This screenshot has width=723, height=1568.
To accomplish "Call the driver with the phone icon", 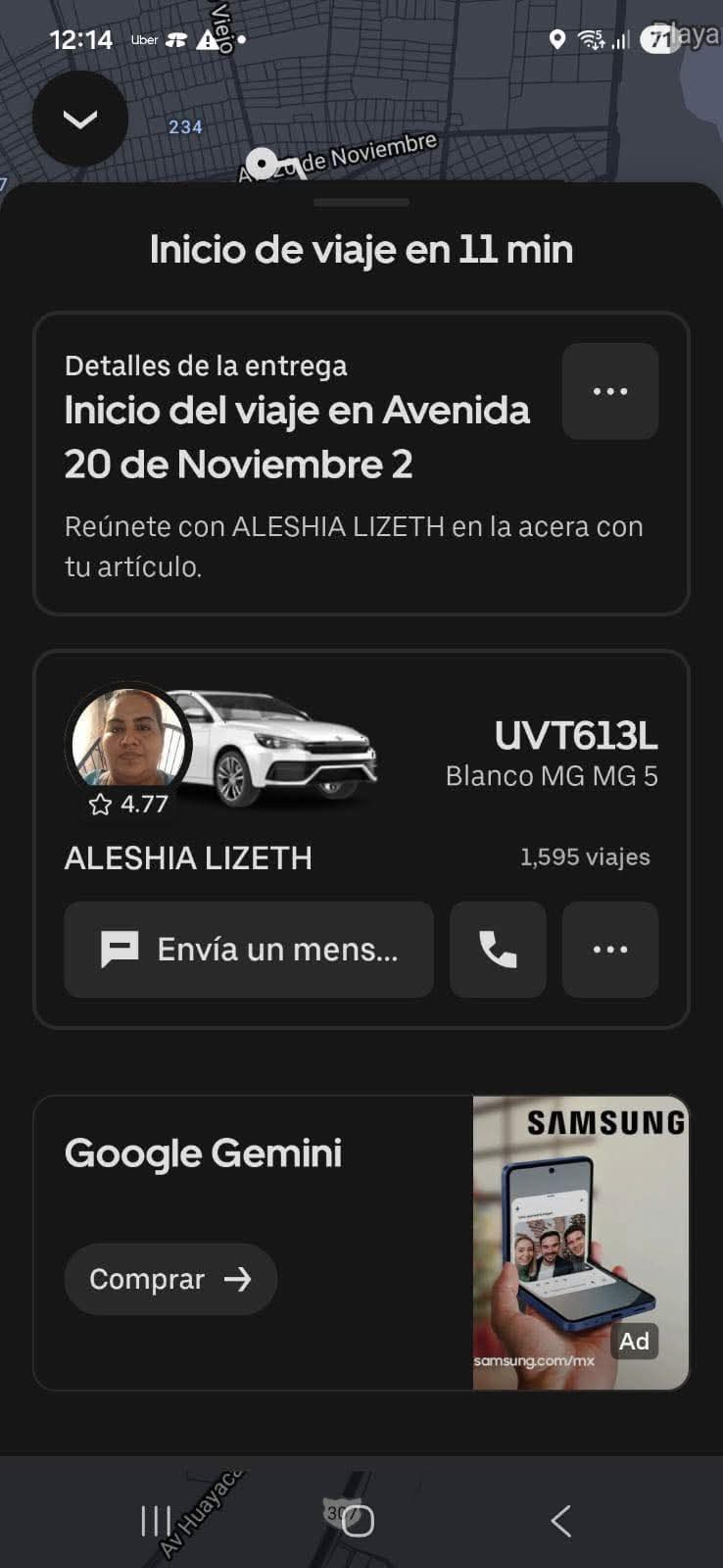I will tap(498, 950).
